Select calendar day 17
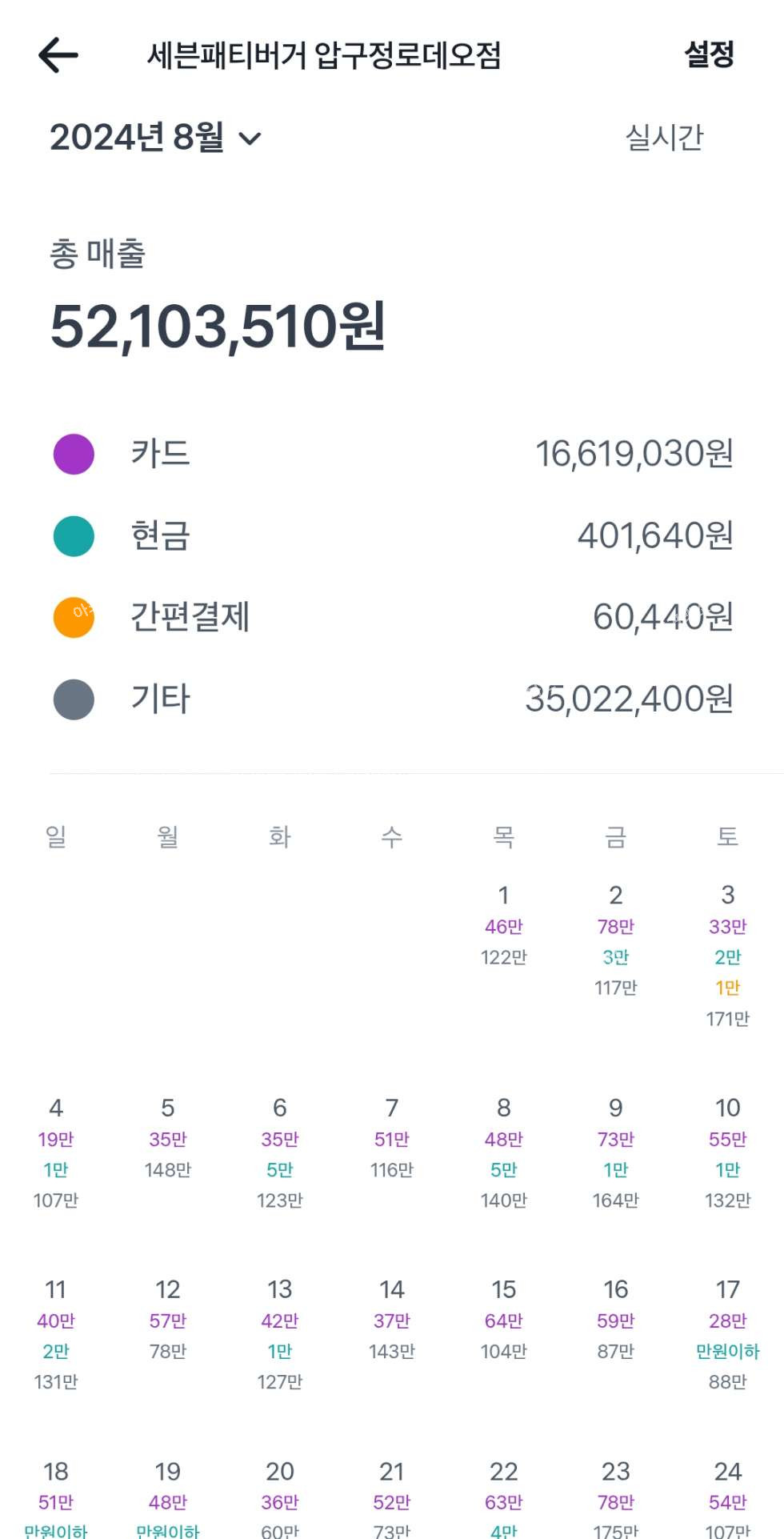The height and width of the screenshot is (1539, 784). point(727,1335)
